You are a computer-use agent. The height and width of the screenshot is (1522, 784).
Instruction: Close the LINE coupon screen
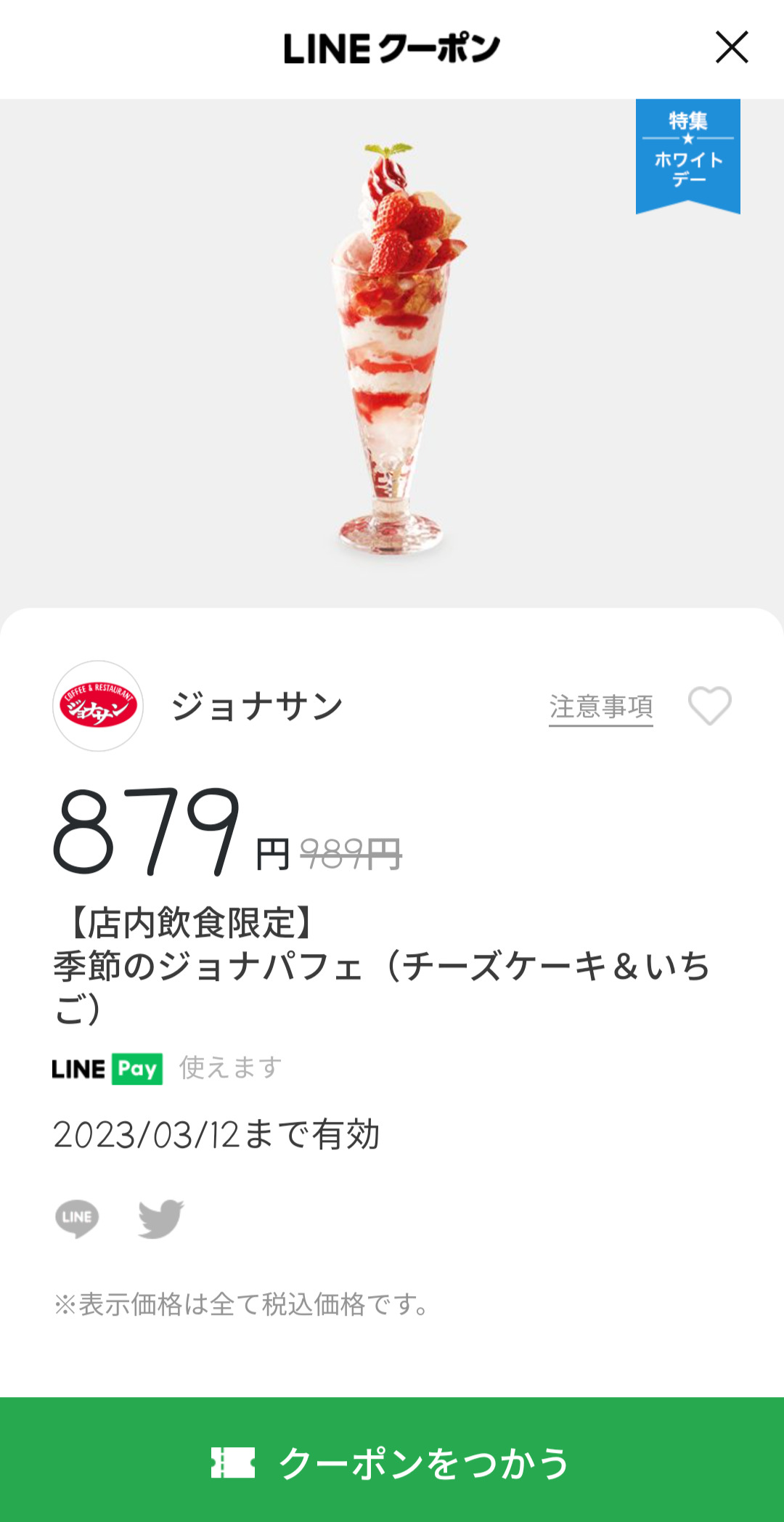(731, 48)
